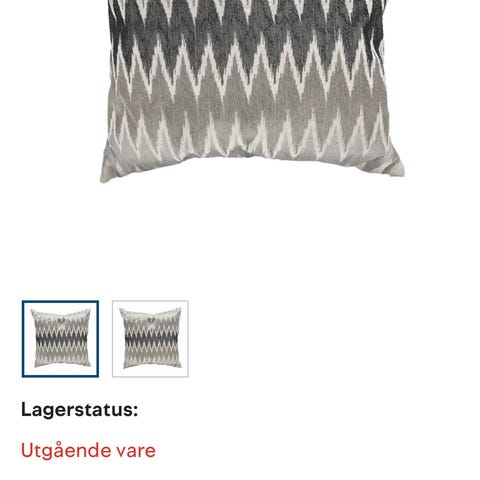Select the first pillow thumbnail
The width and height of the screenshot is (480, 480).
coord(60,339)
